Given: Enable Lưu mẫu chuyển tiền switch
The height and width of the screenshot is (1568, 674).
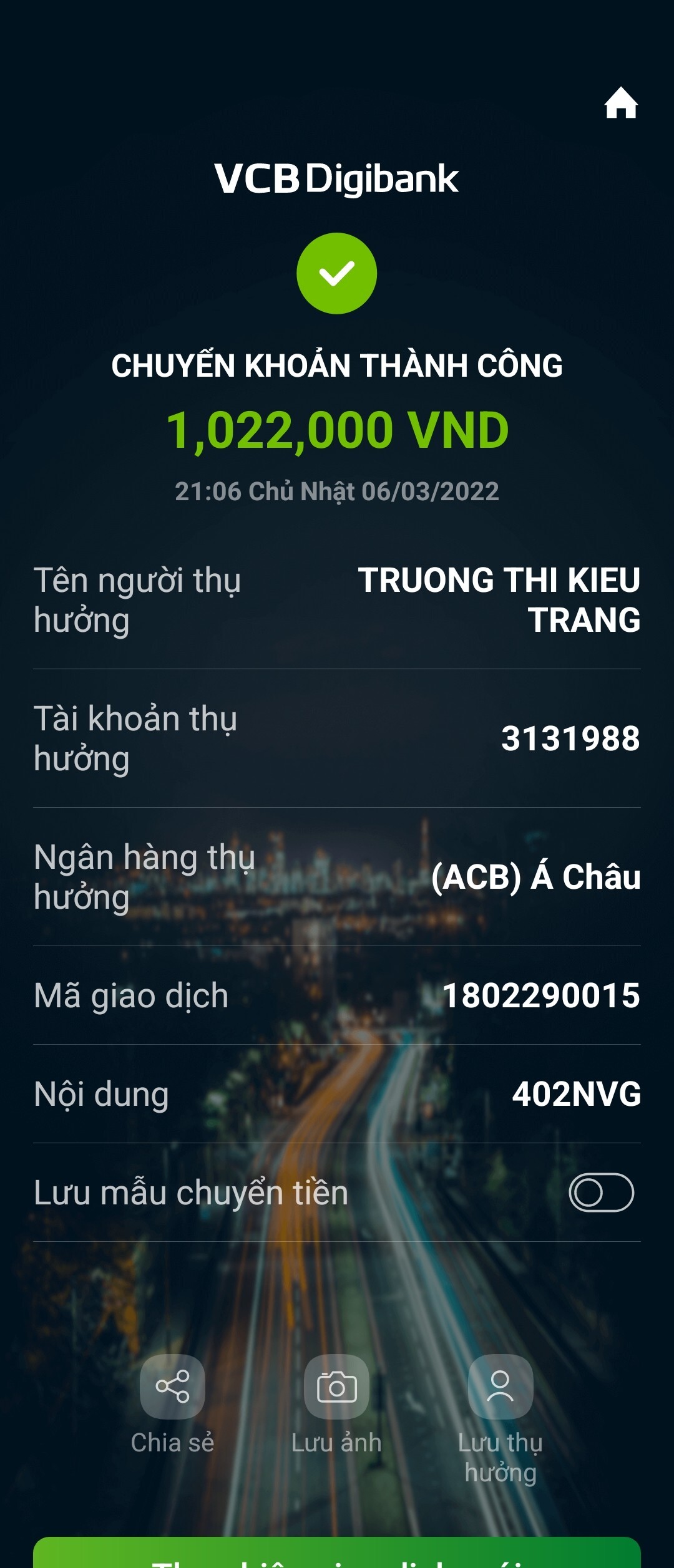Looking at the screenshot, I should (601, 1193).
